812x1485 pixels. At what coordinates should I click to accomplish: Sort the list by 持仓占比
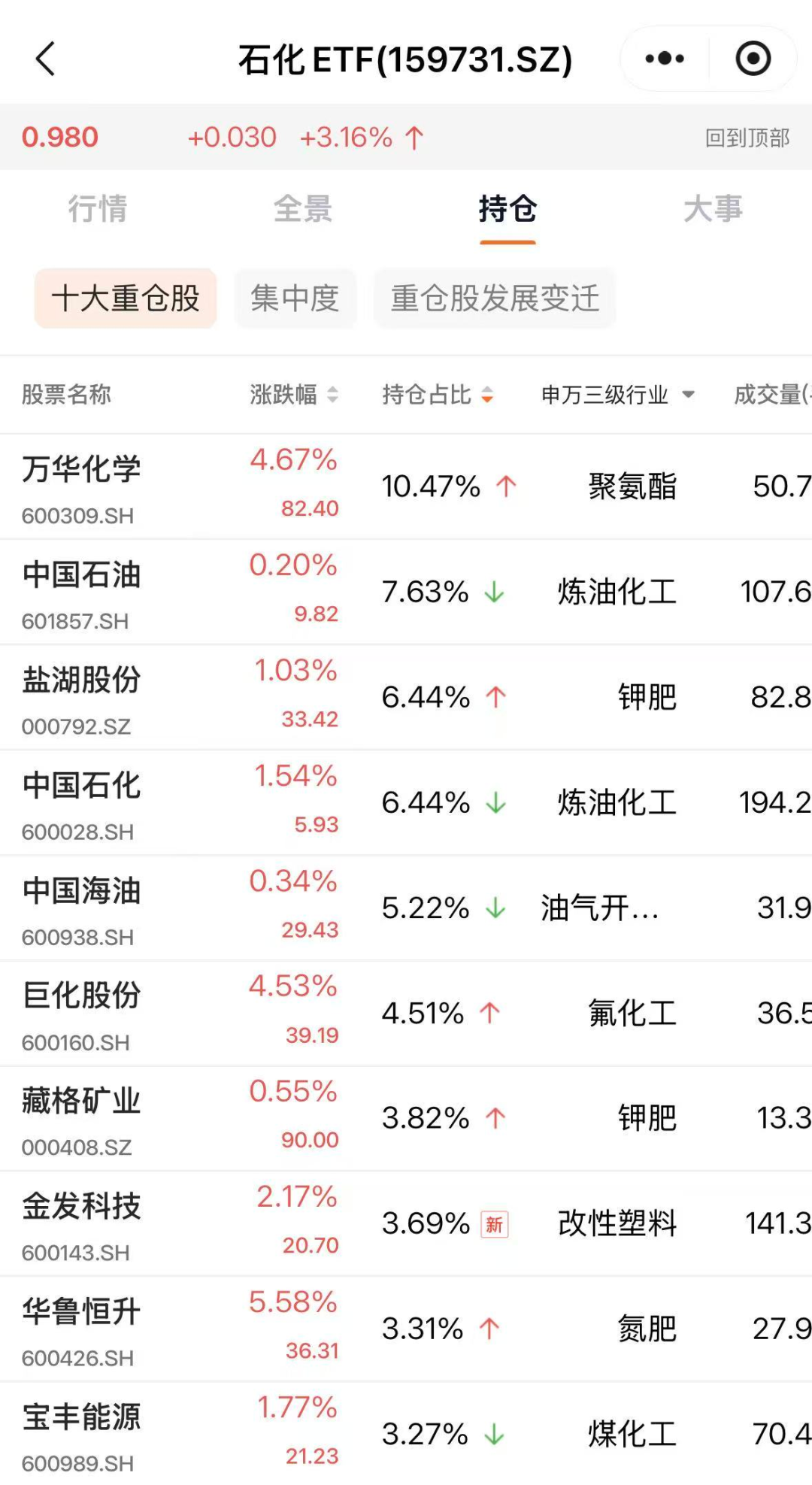[x=437, y=394]
